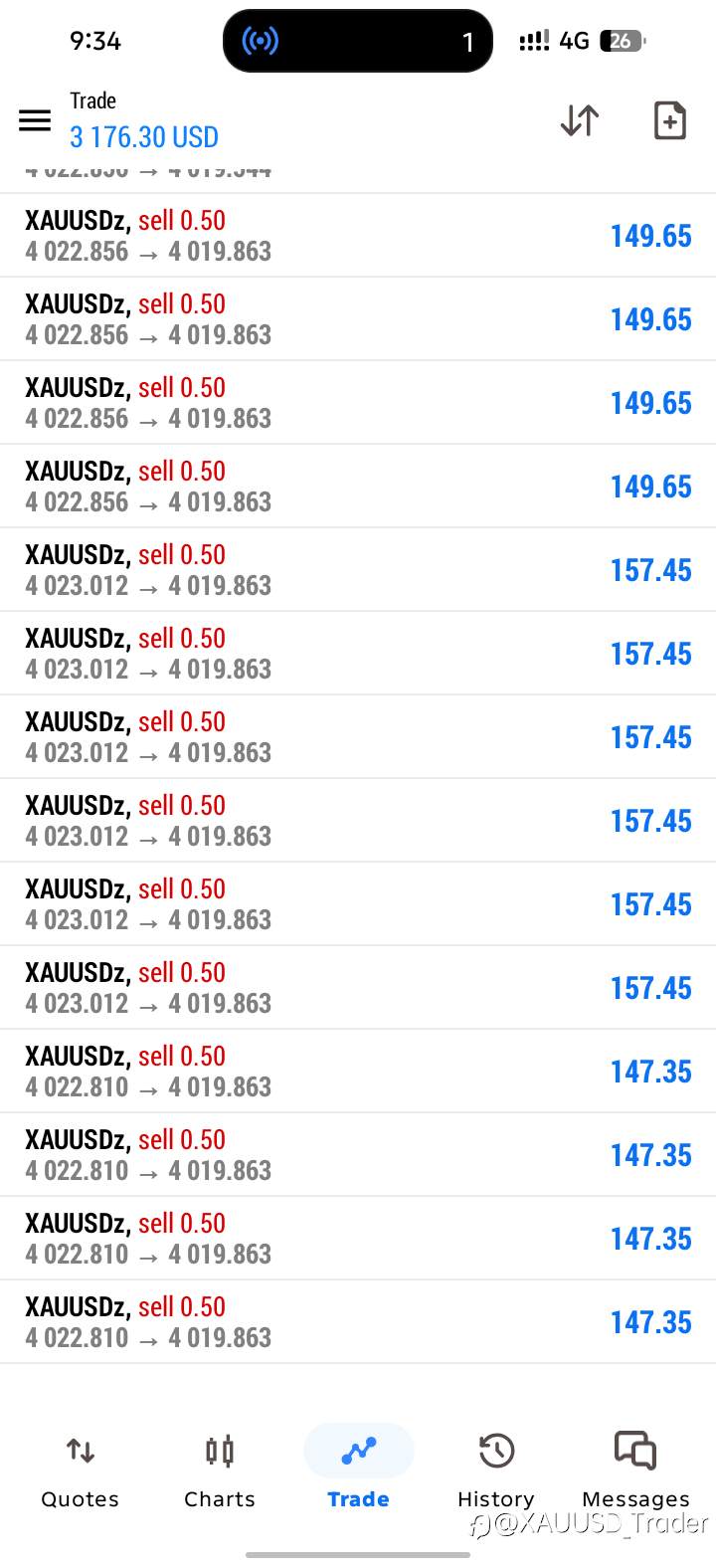716x1568 pixels.
Task: Open the hamburger drawer menu
Action: point(35,120)
